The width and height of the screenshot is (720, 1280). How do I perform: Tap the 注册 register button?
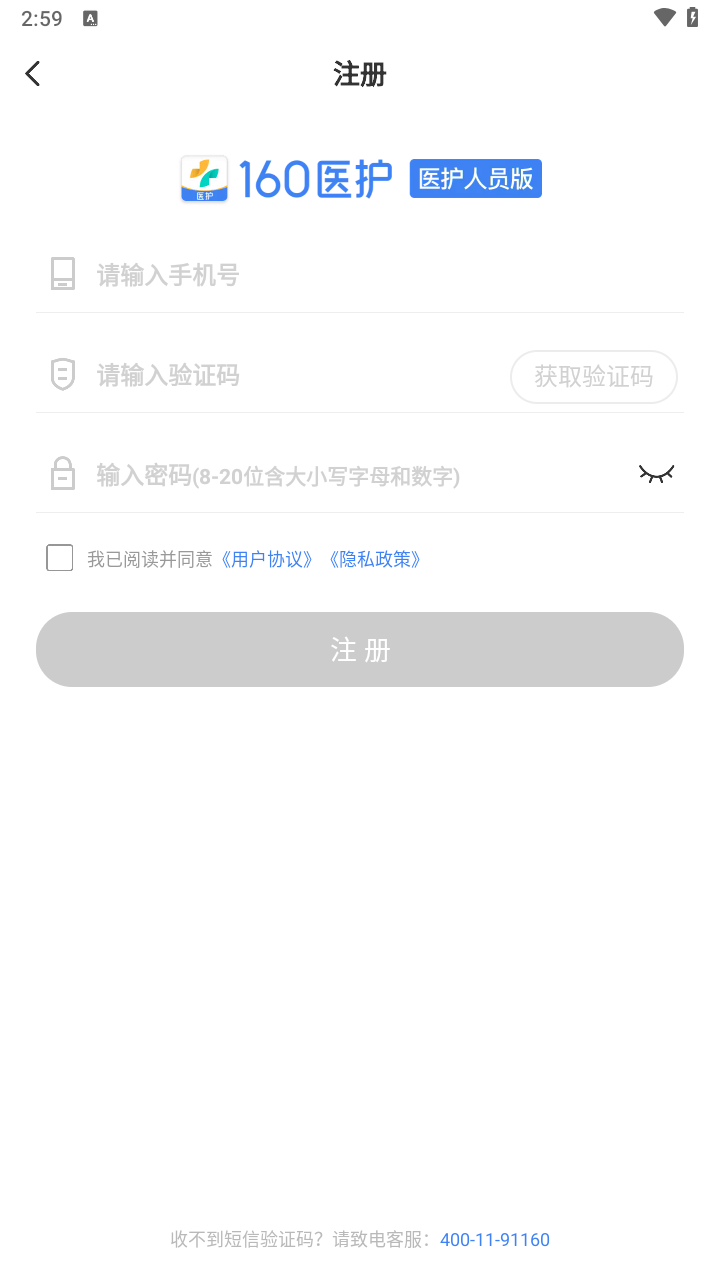coord(360,650)
